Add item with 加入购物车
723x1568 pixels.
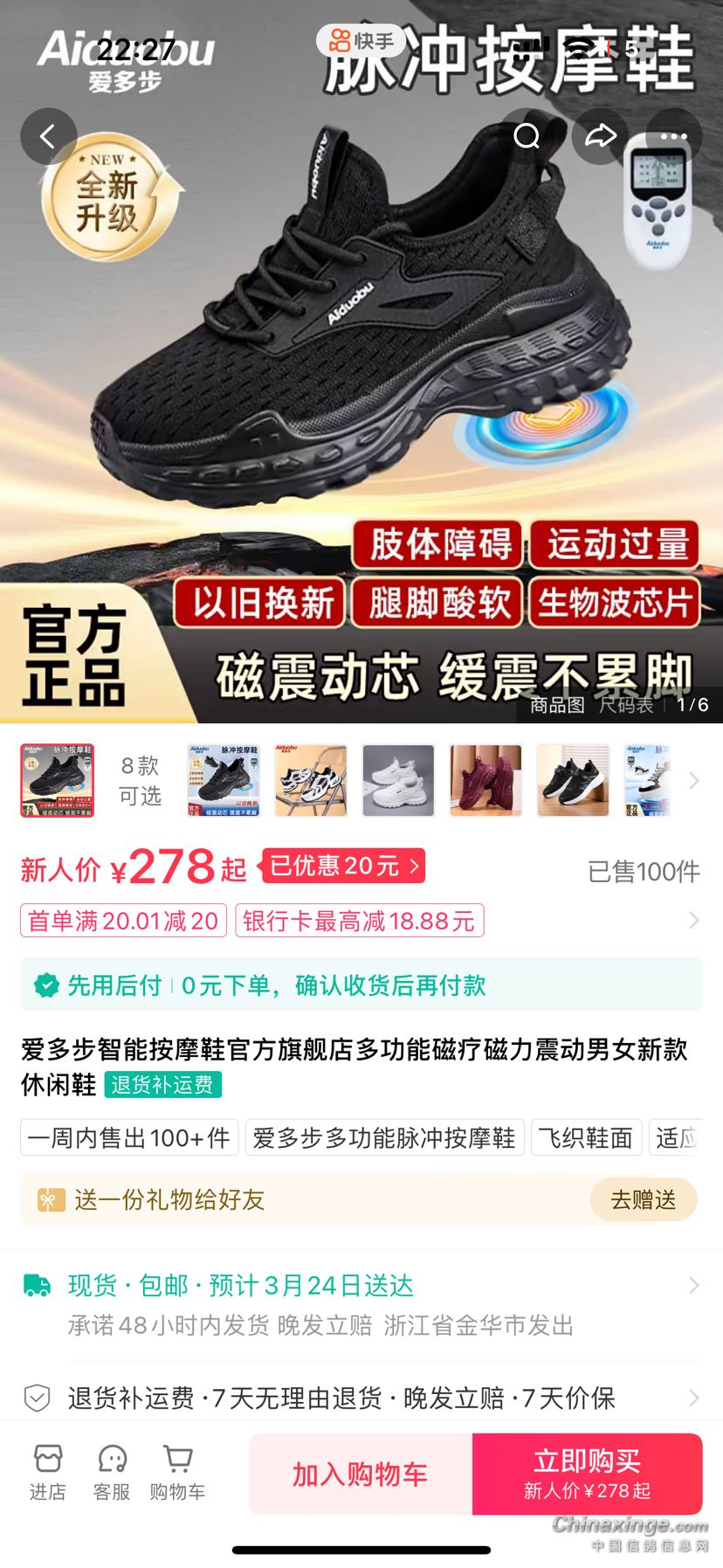360,1475
